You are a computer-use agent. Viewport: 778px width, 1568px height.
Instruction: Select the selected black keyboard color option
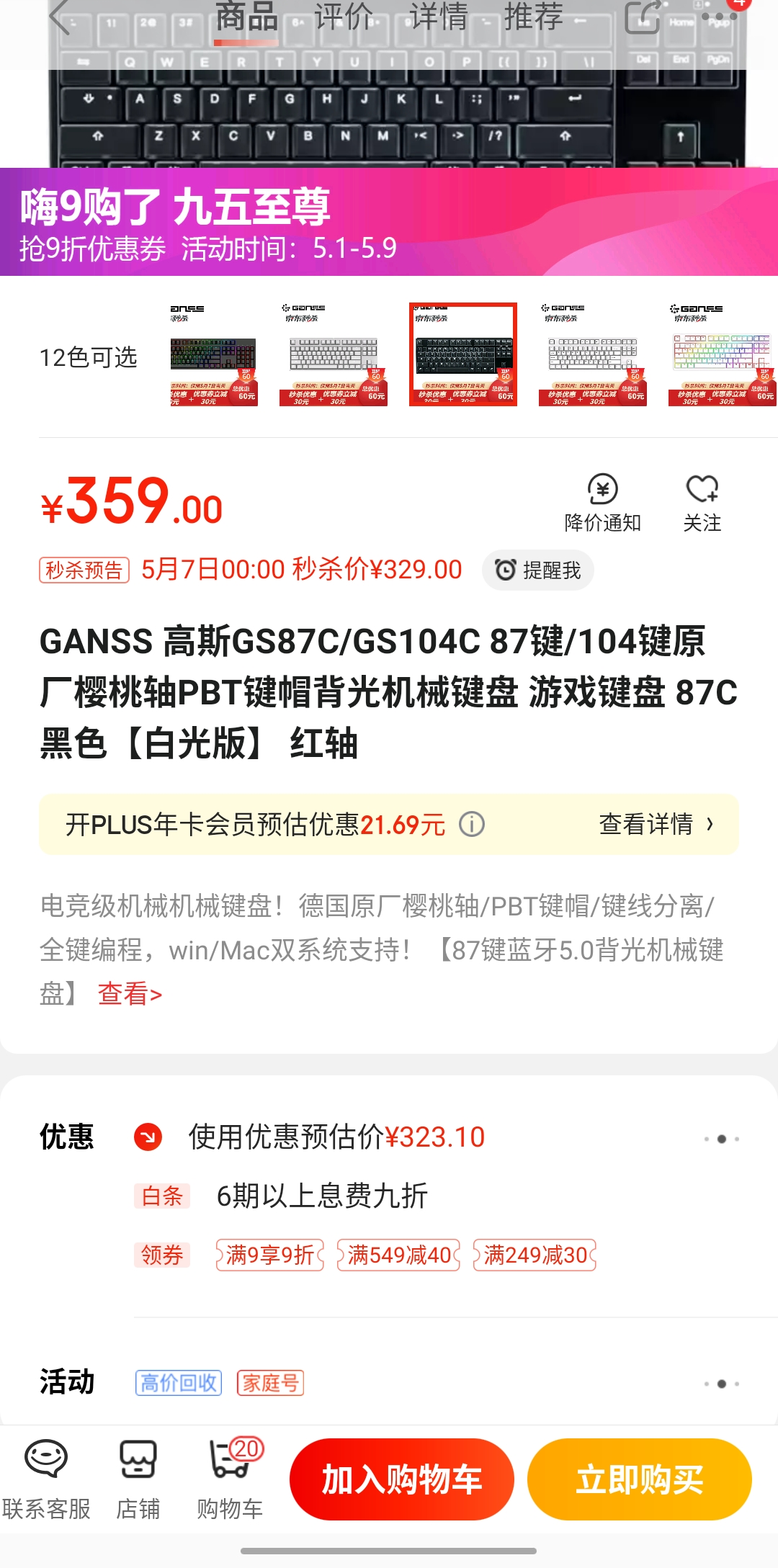[x=463, y=354]
